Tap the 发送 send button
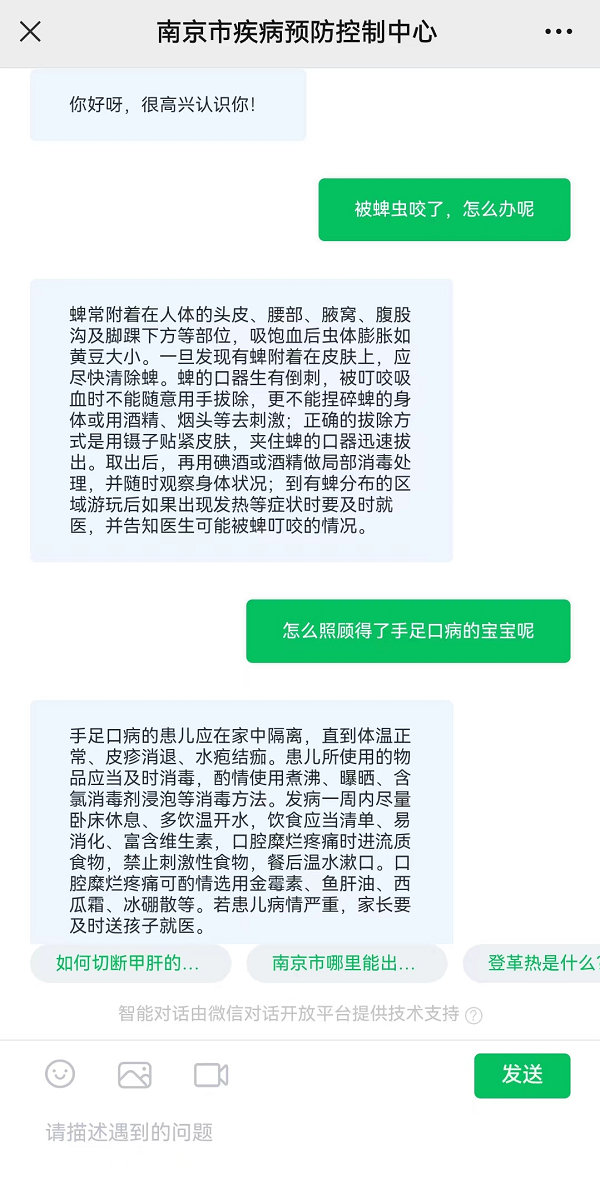Viewport: 600px width, 1194px height. [522, 1075]
